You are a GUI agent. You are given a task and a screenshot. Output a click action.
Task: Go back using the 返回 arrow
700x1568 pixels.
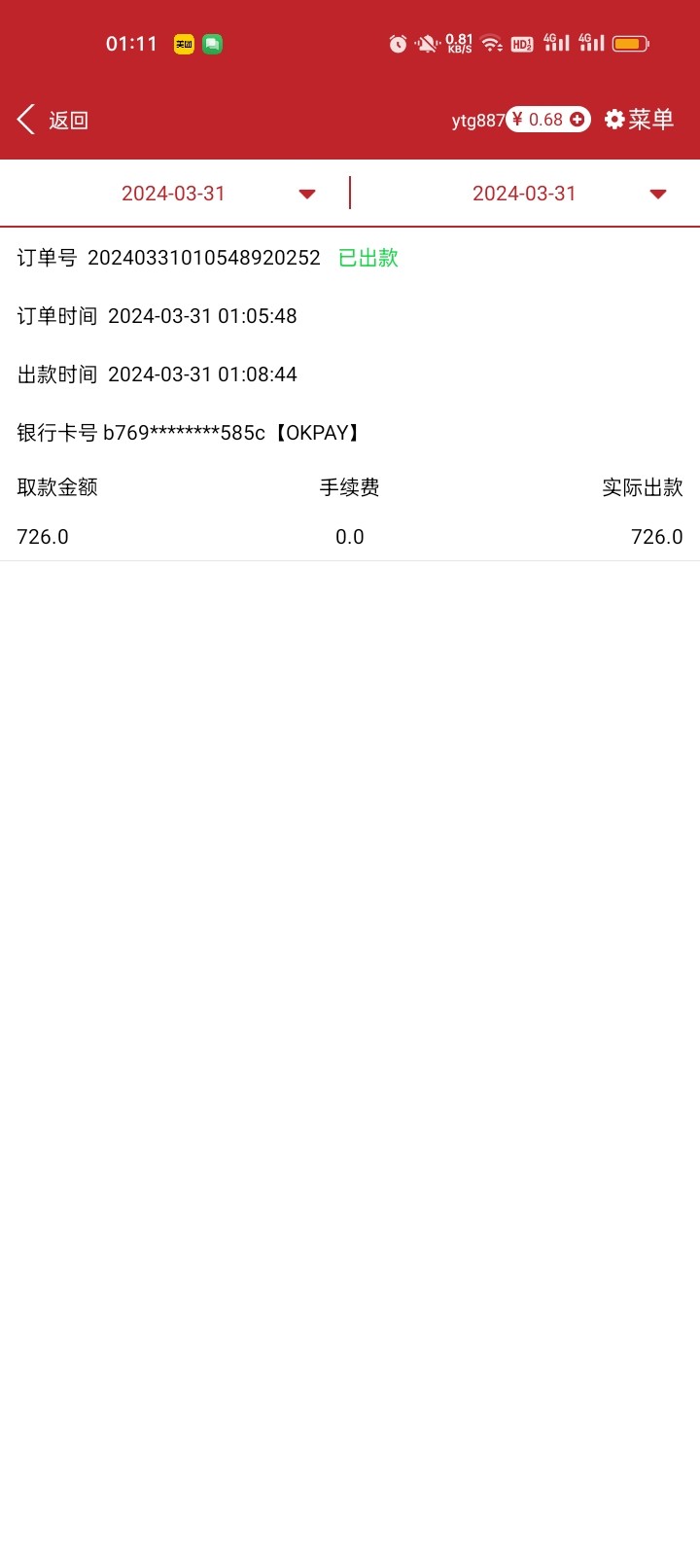[x=27, y=120]
